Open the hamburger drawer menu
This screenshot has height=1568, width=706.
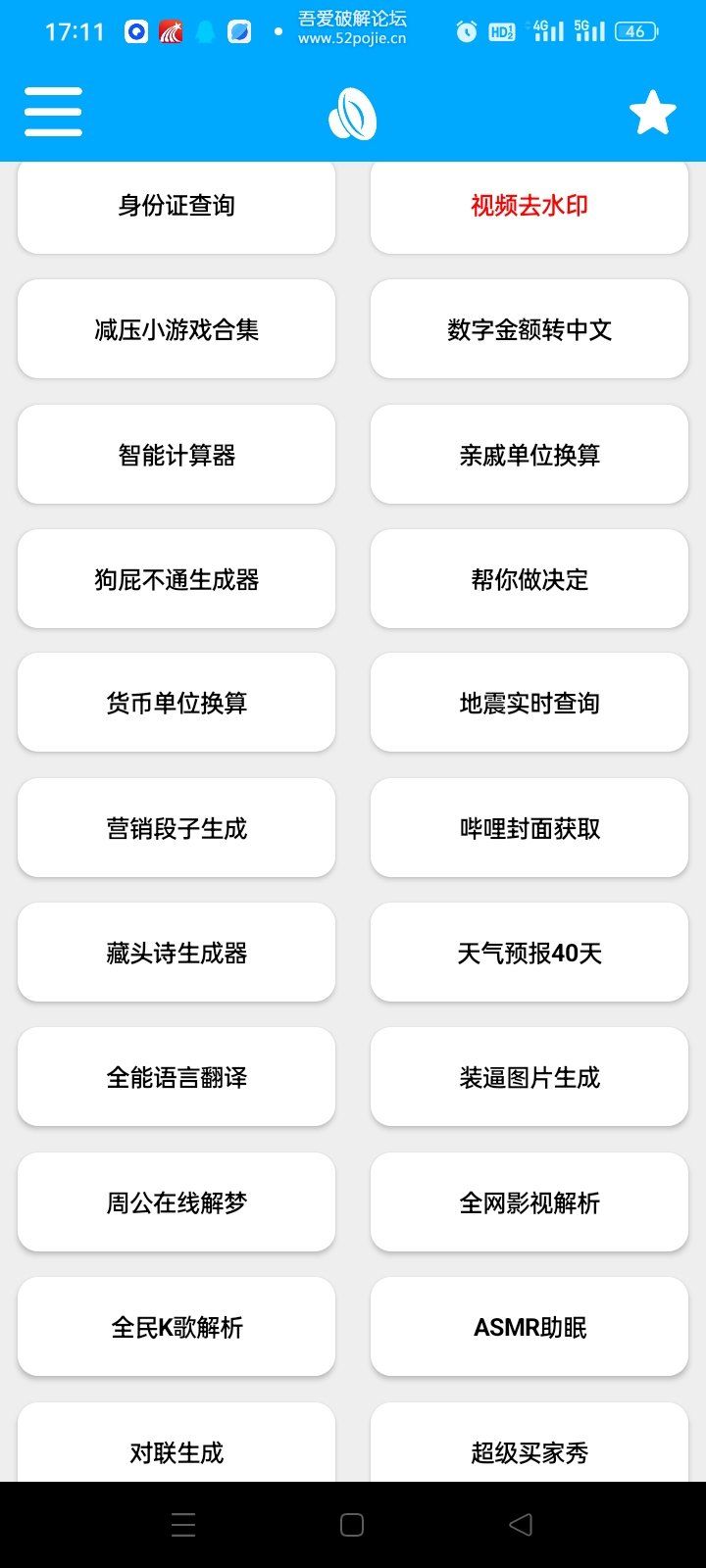pos(54,112)
